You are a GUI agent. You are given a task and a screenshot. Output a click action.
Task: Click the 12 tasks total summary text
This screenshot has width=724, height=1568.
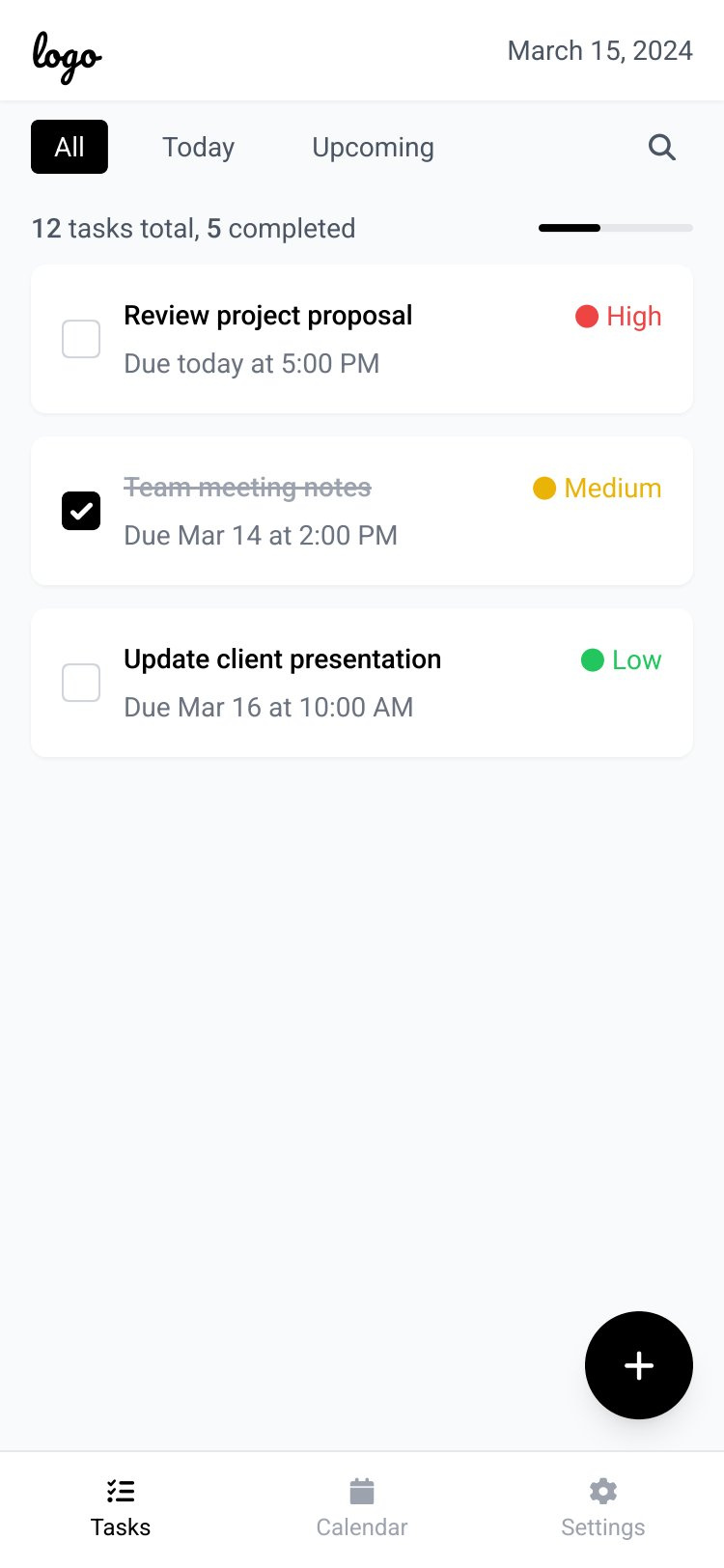click(192, 228)
